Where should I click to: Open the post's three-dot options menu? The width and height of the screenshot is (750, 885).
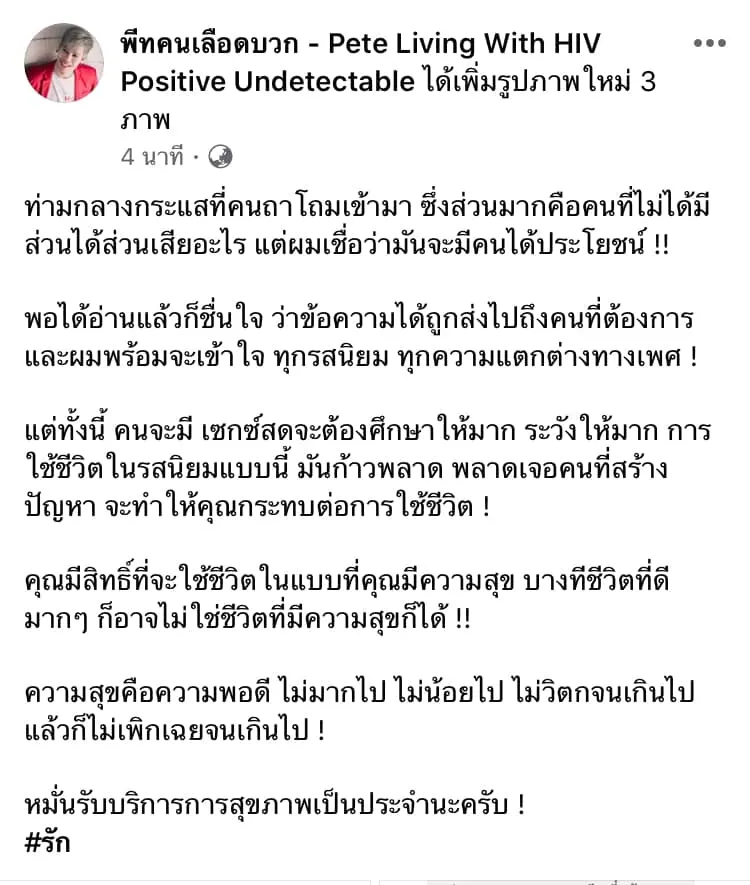(x=709, y=44)
